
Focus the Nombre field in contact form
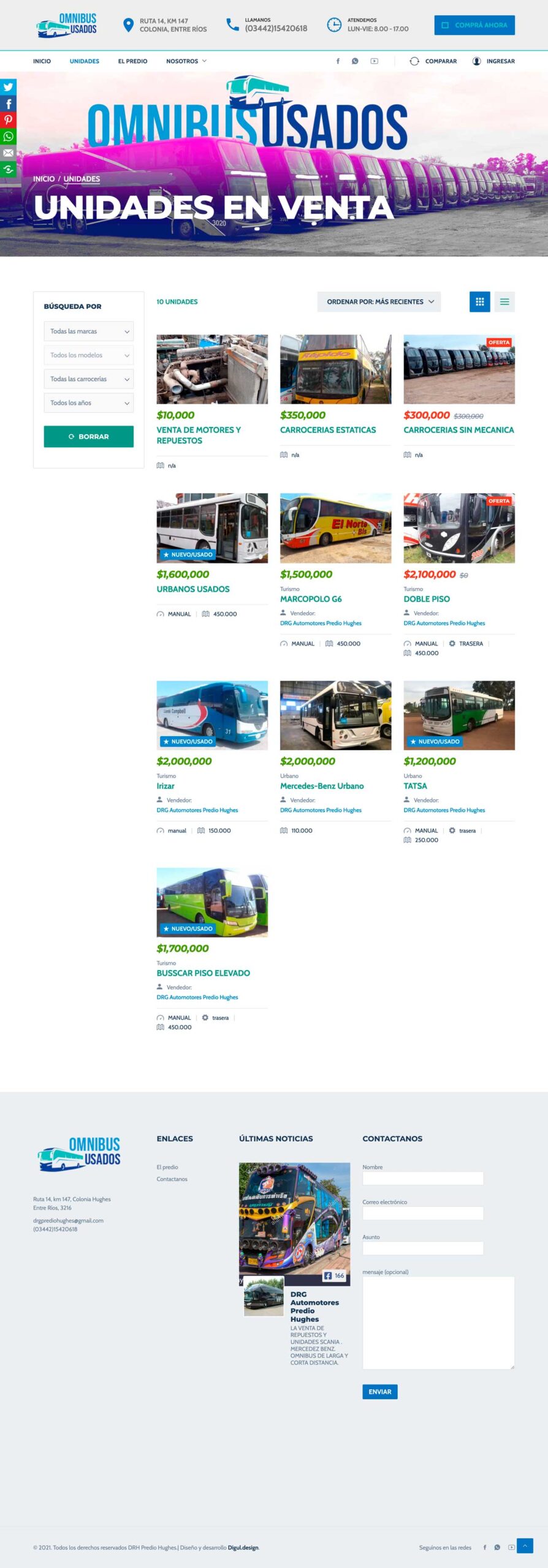(422, 1178)
